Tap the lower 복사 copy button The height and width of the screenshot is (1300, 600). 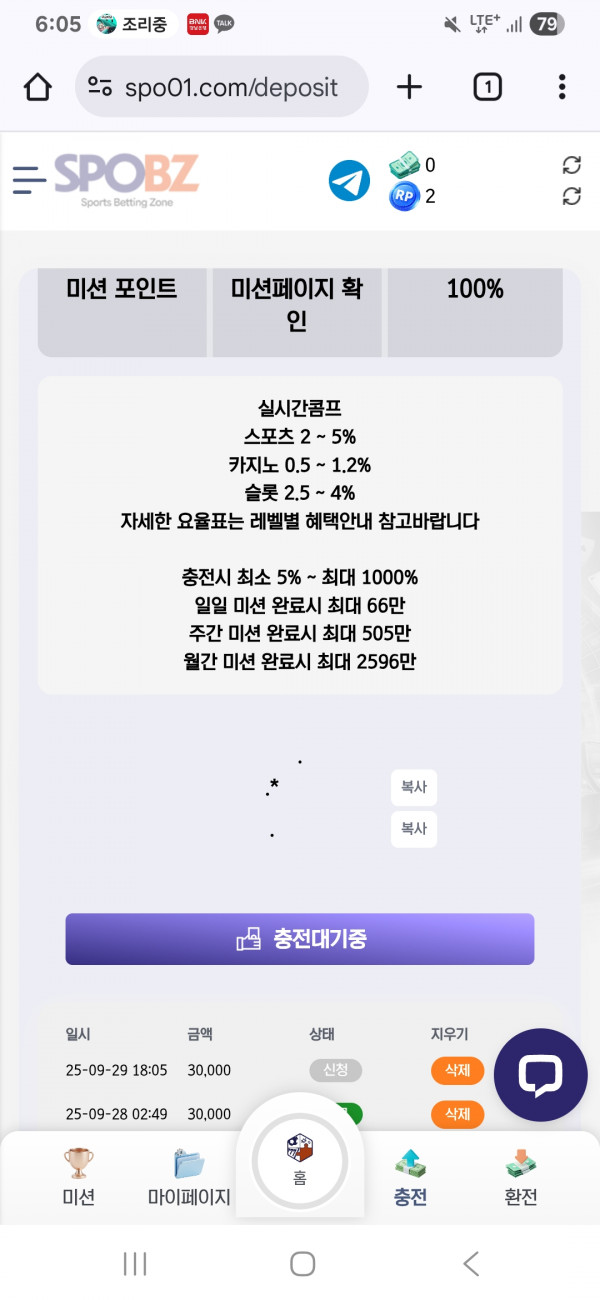click(413, 829)
